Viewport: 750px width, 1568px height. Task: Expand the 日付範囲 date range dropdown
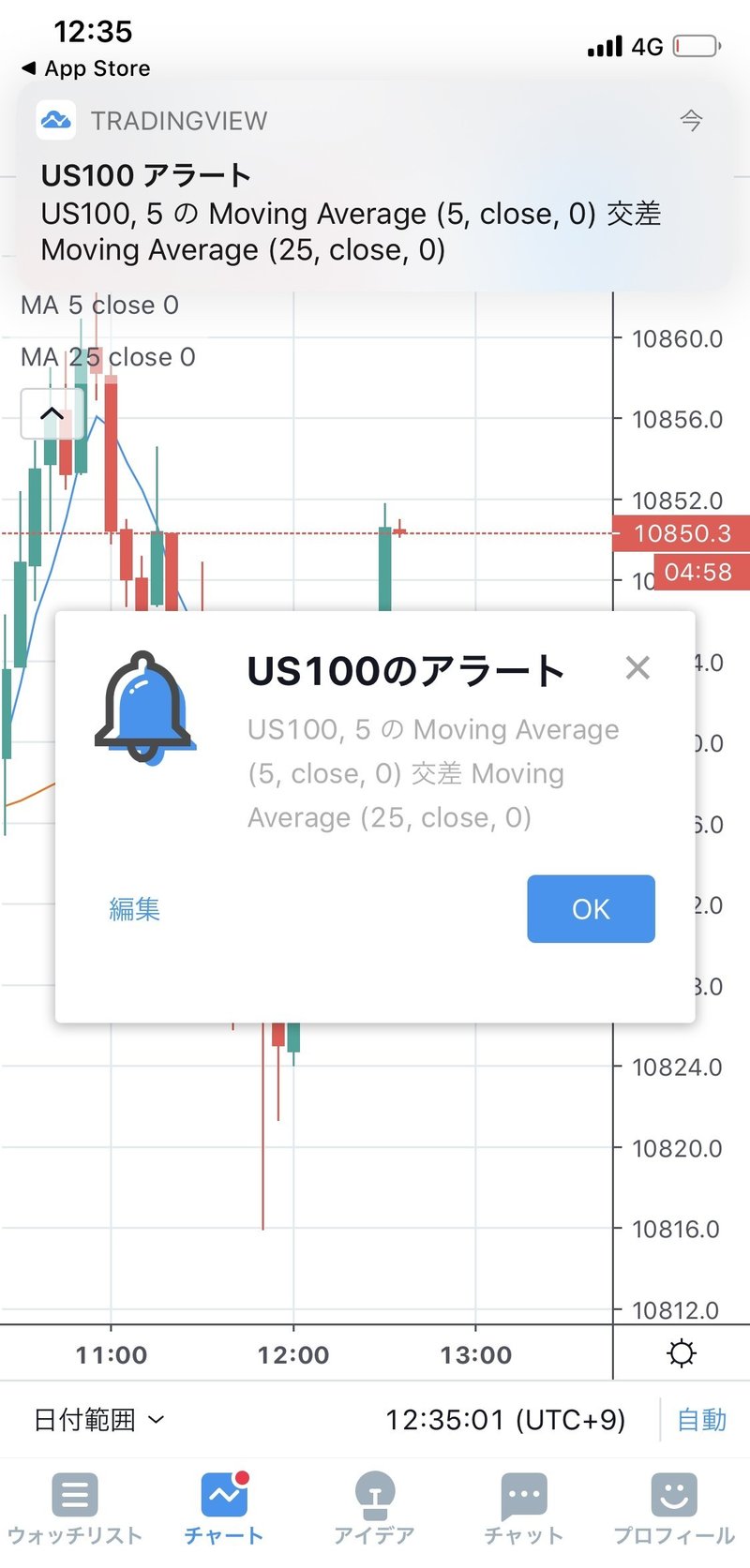(x=99, y=1420)
